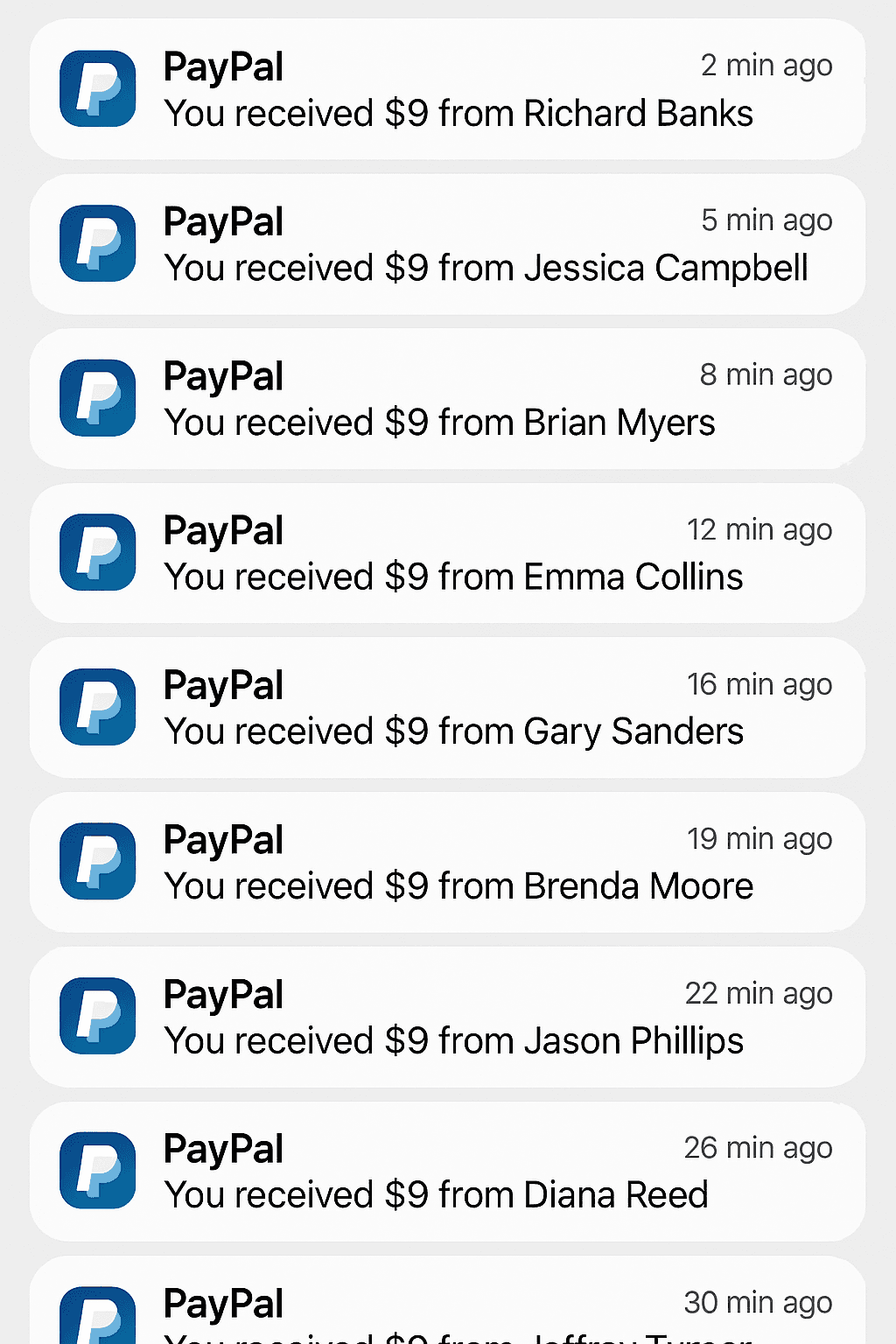Open Jessica Campbell's $9 payment notification
Viewport: 896px width, 1344px height.
click(447, 244)
